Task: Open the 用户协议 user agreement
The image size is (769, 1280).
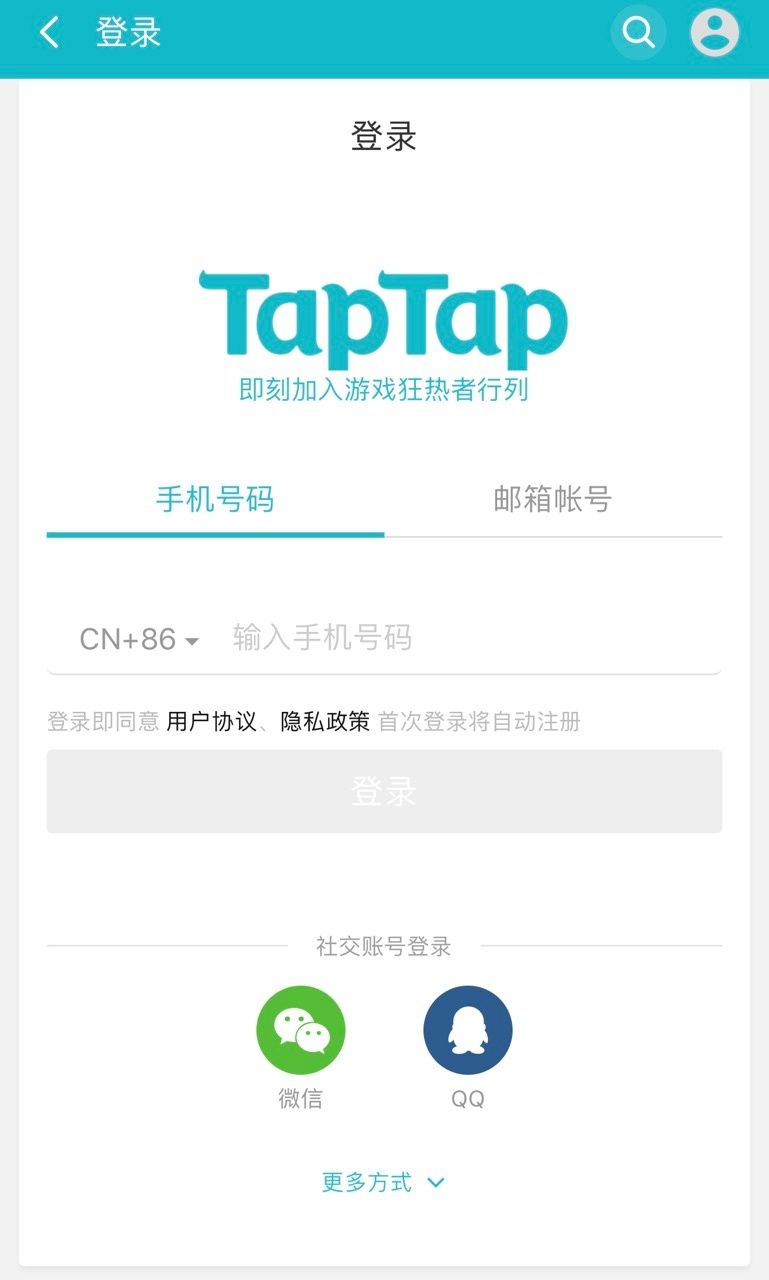Action: (213, 720)
